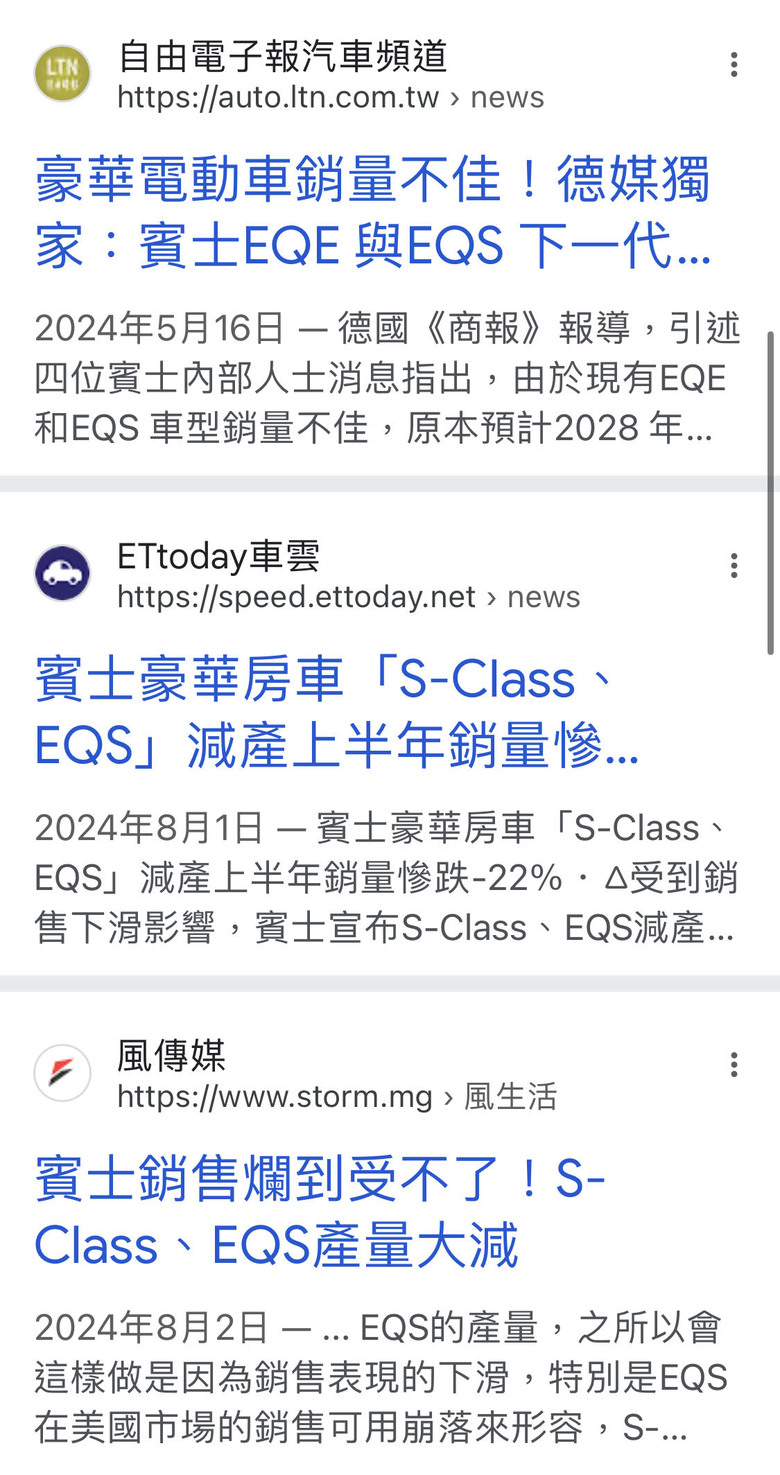Open more options for 自由電子報汽車頻道 result
Image resolution: width=780 pixels, height=1475 pixels.
coord(734,65)
